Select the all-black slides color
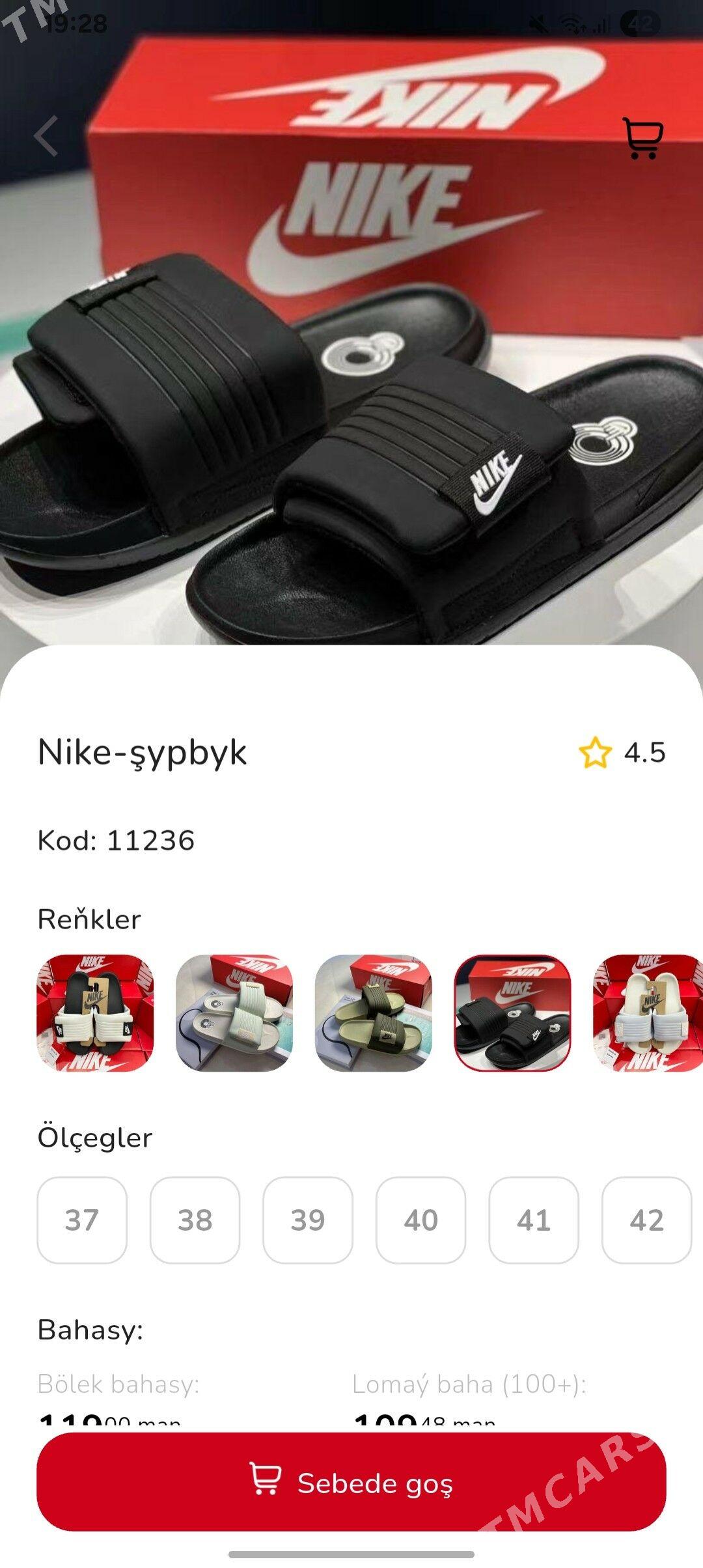Screen dimensions: 703x1568 click(512, 1013)
